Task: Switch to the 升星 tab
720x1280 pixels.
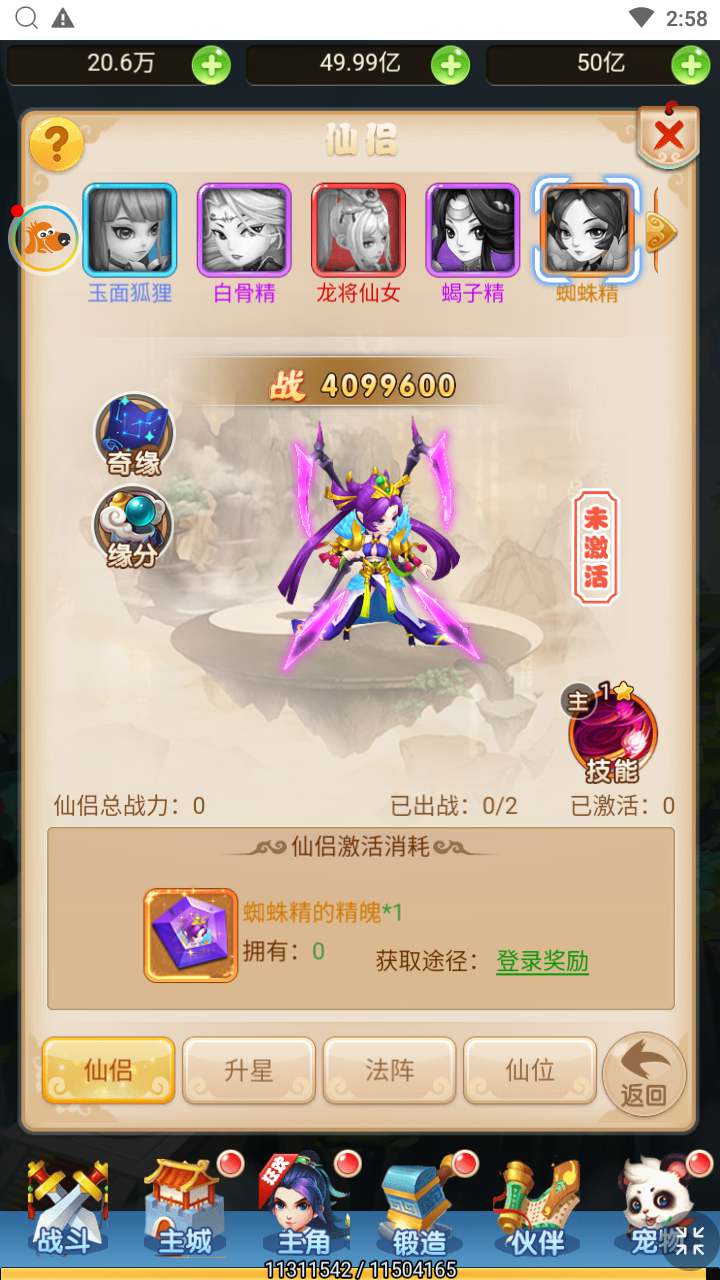Action: tap(249, 1070)
